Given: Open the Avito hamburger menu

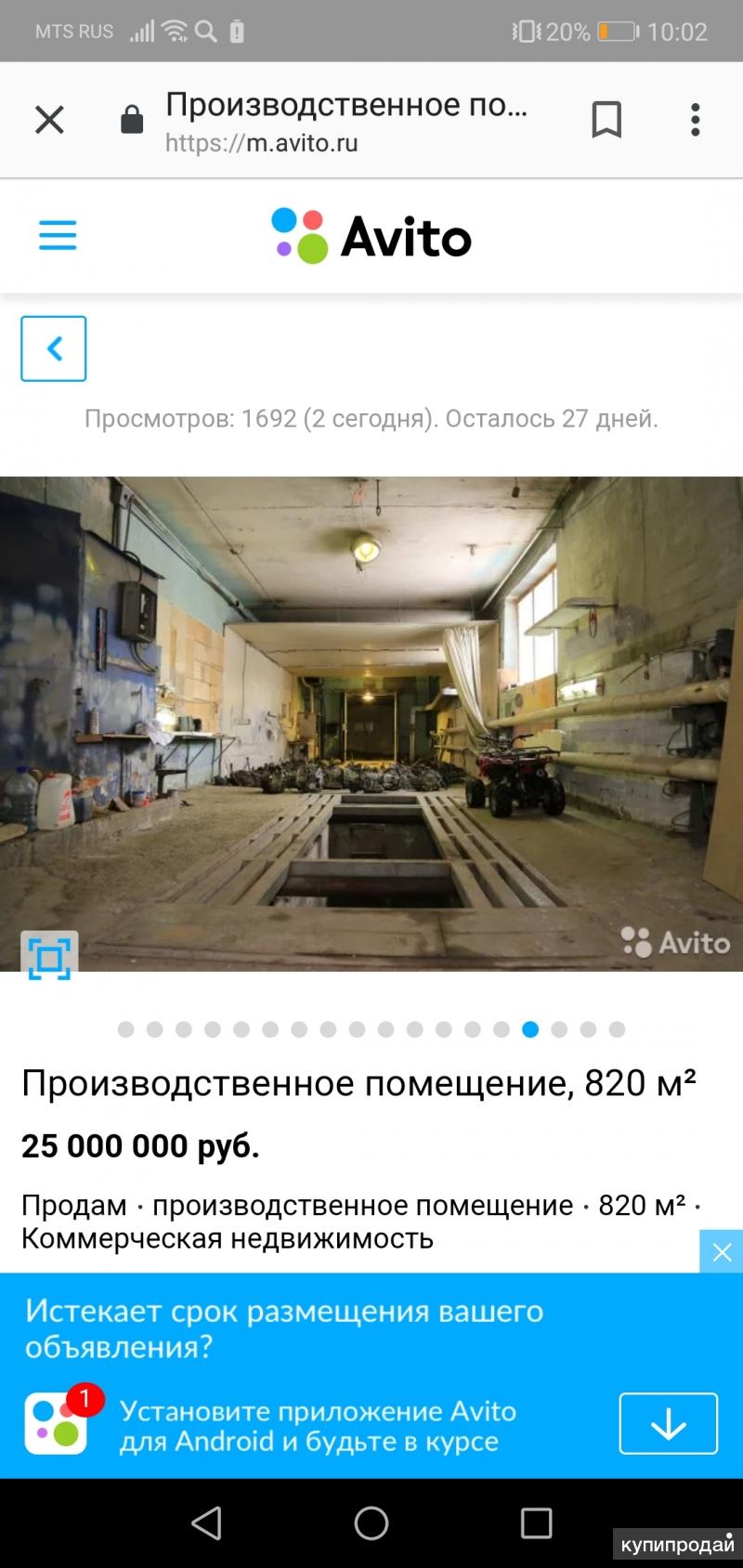Looking at the screenshot, I should (58, 235).
